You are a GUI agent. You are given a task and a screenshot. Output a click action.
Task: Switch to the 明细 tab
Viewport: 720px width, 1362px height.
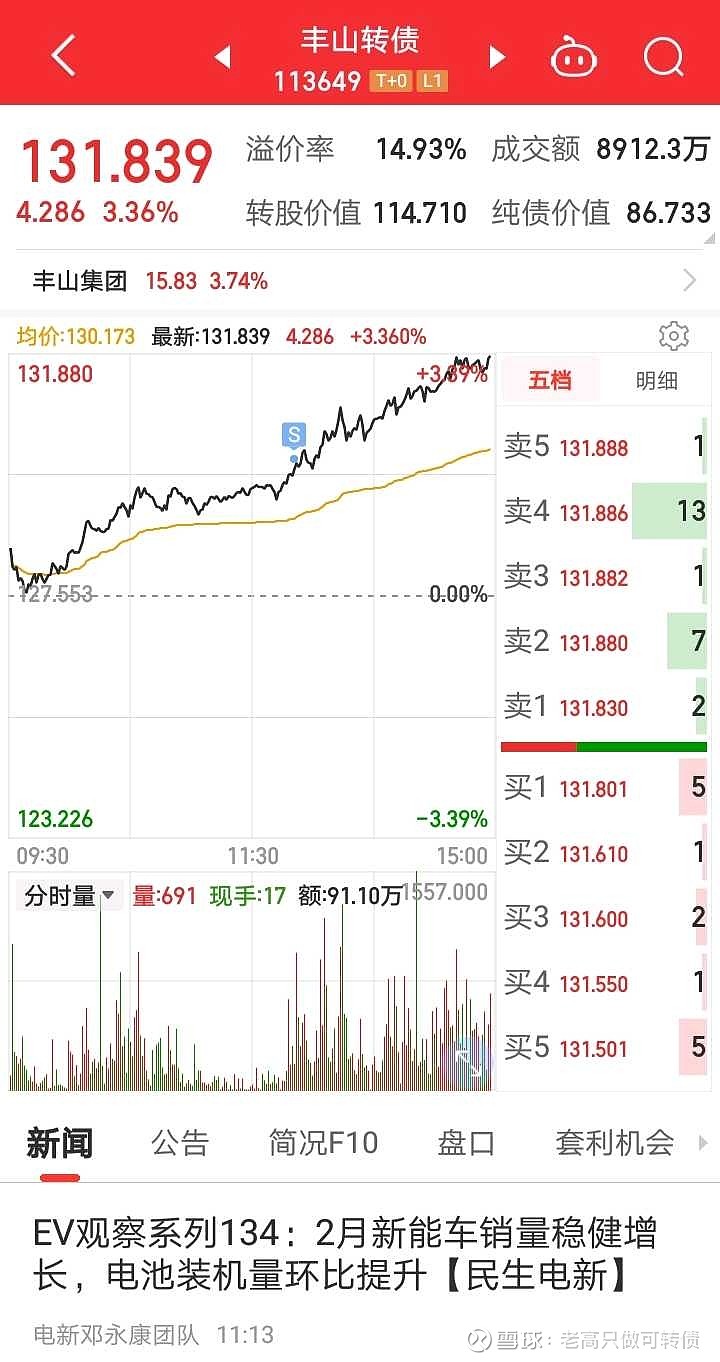point(657,380)
